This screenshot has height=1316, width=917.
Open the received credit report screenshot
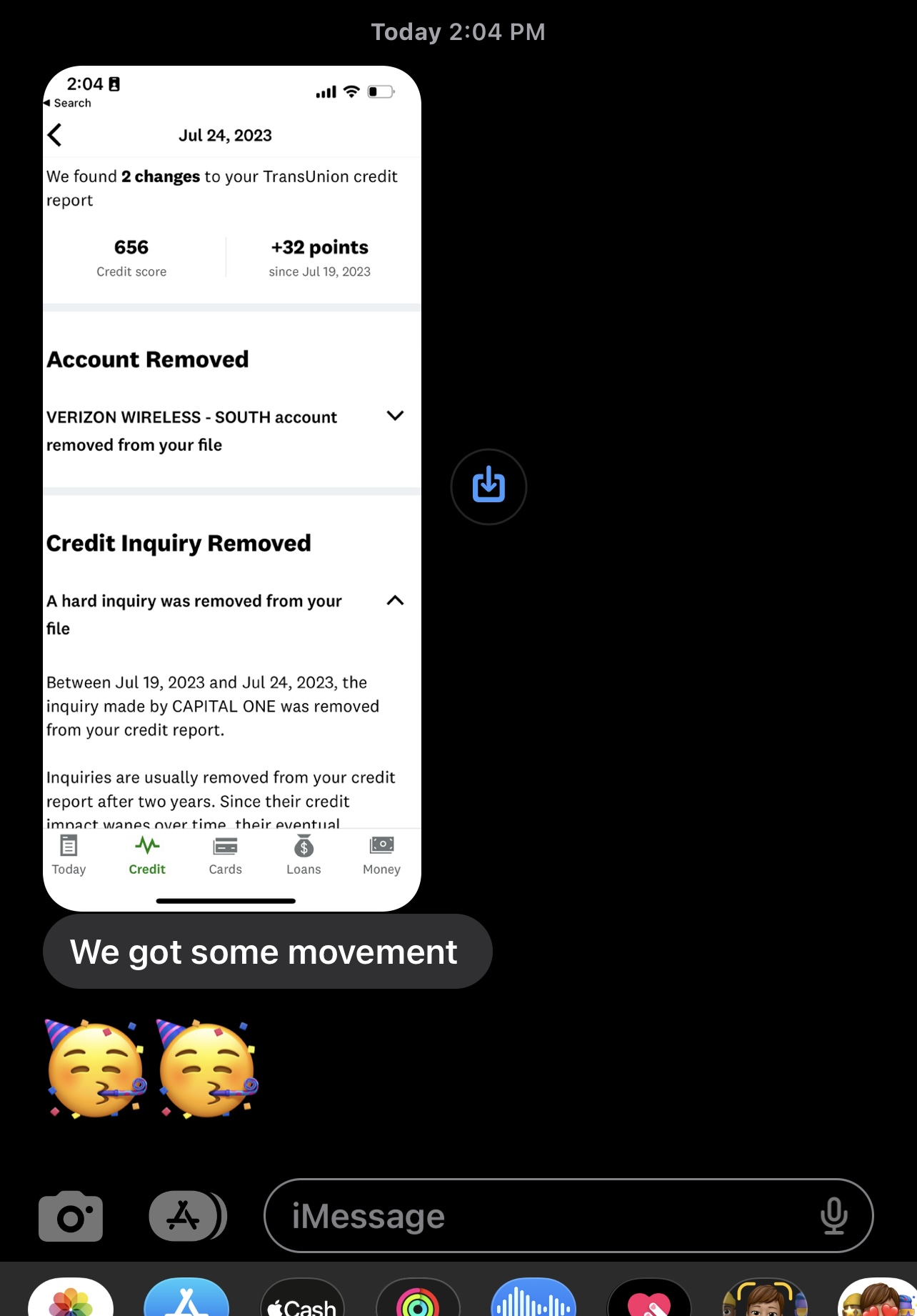click(231, 488)
